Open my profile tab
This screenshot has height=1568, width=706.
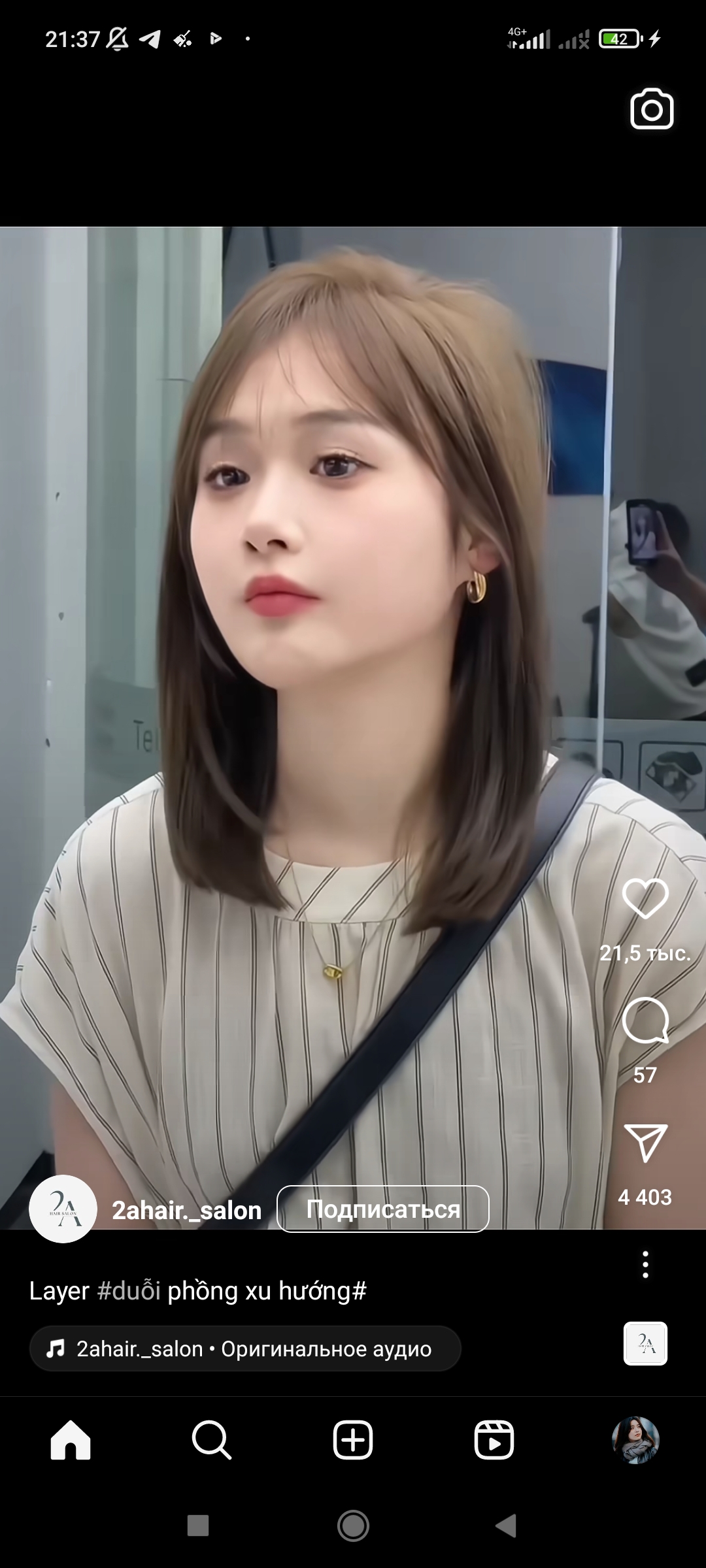(x=635, y=1440)
